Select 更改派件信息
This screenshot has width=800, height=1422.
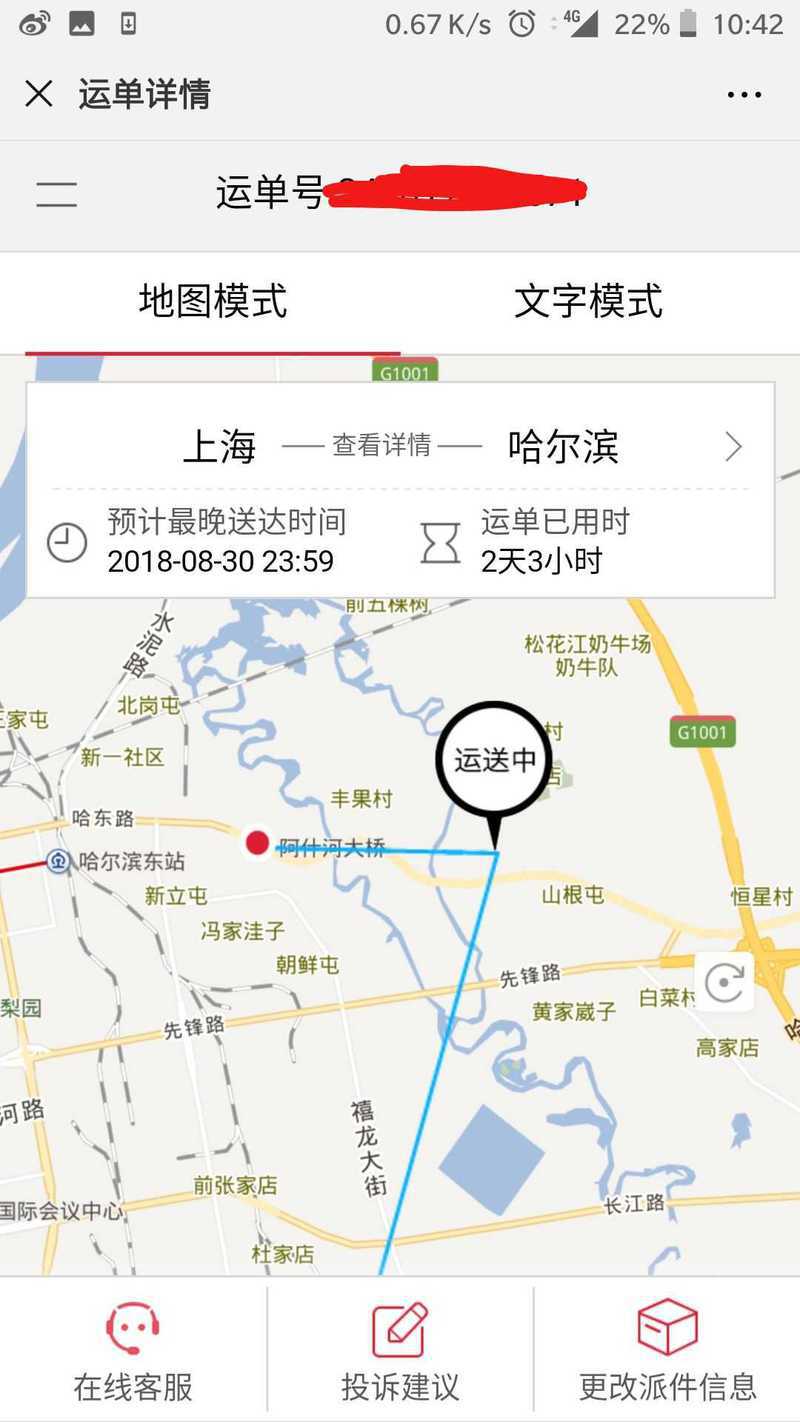(x=667, y=1350)
